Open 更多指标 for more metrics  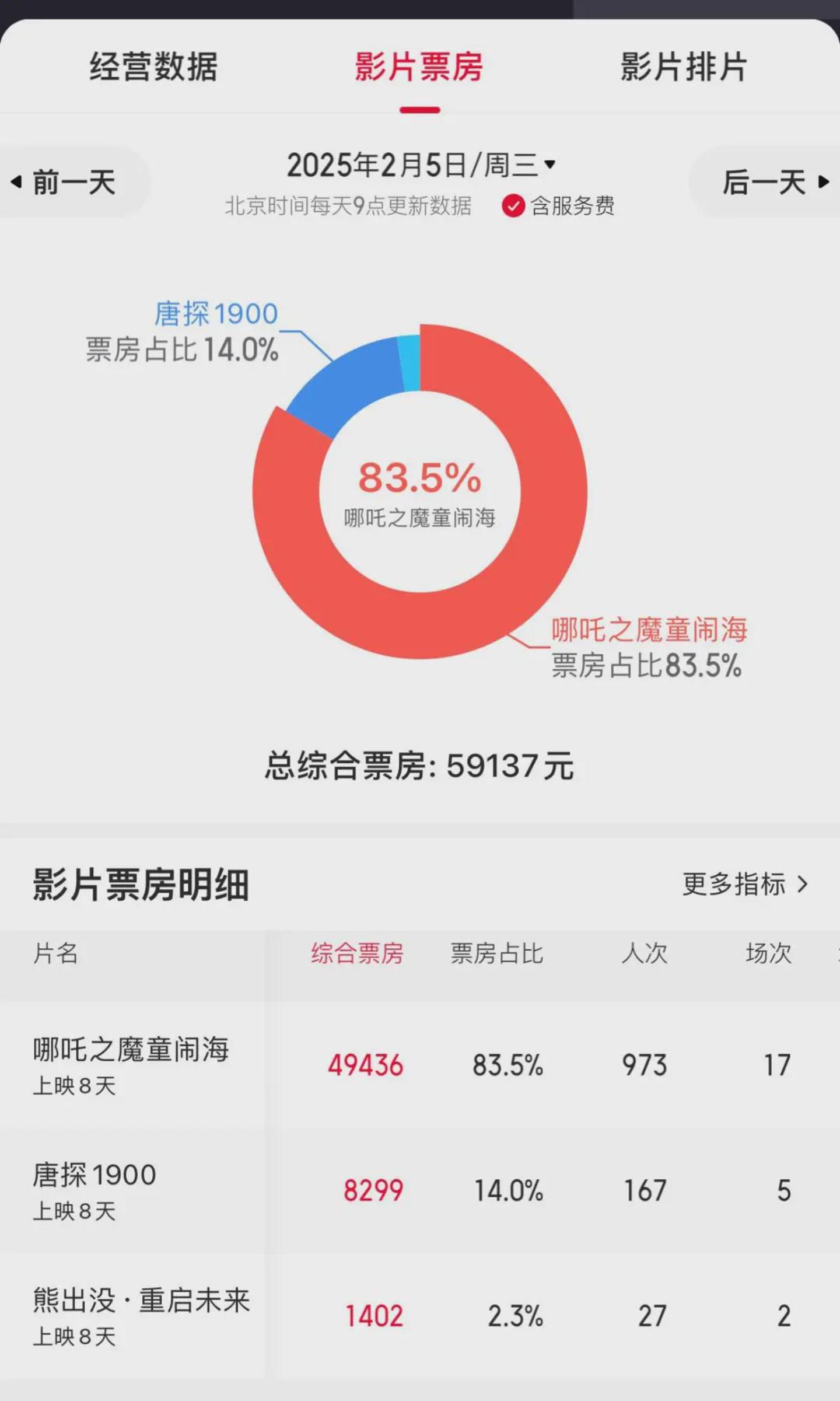tap(746, 884)
